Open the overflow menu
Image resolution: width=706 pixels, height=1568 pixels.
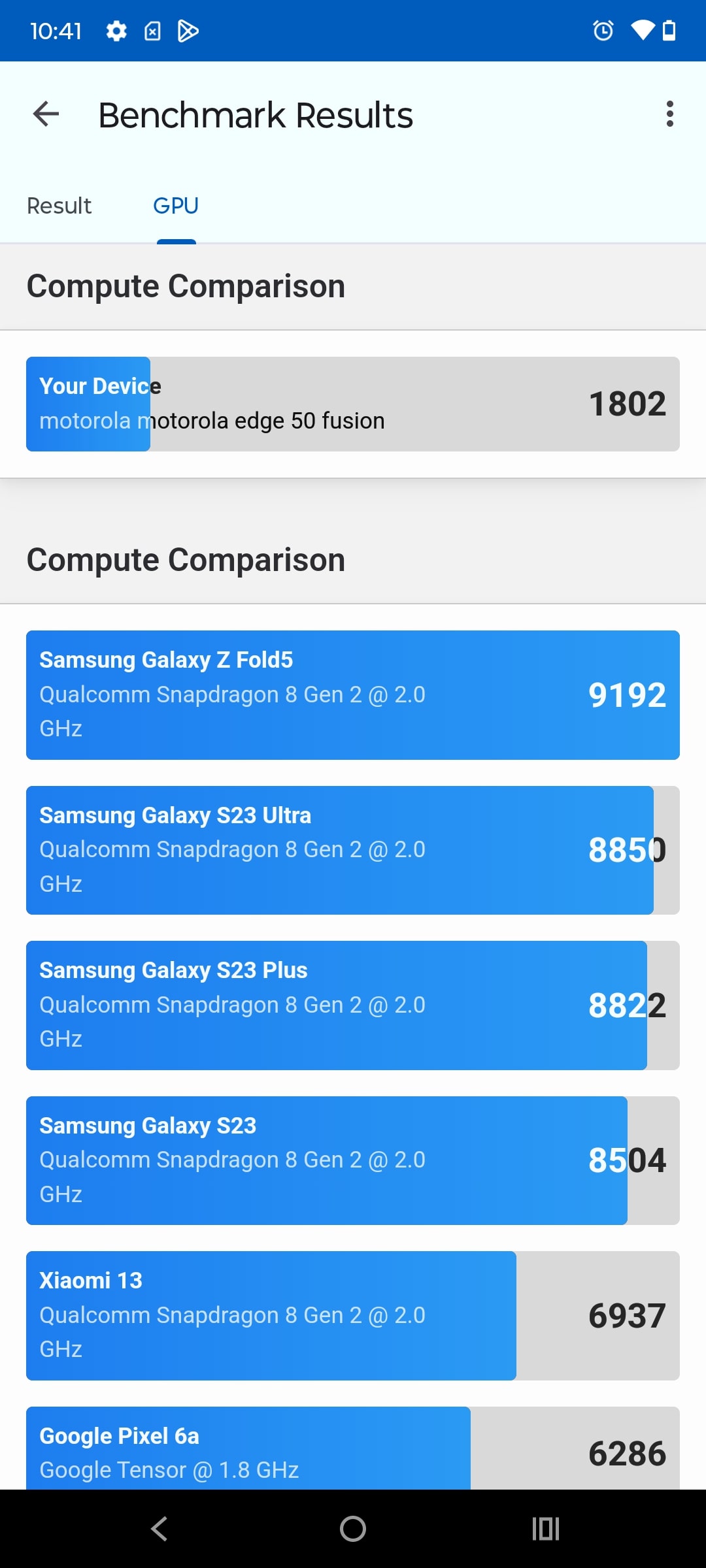click(x=669, y=114)
